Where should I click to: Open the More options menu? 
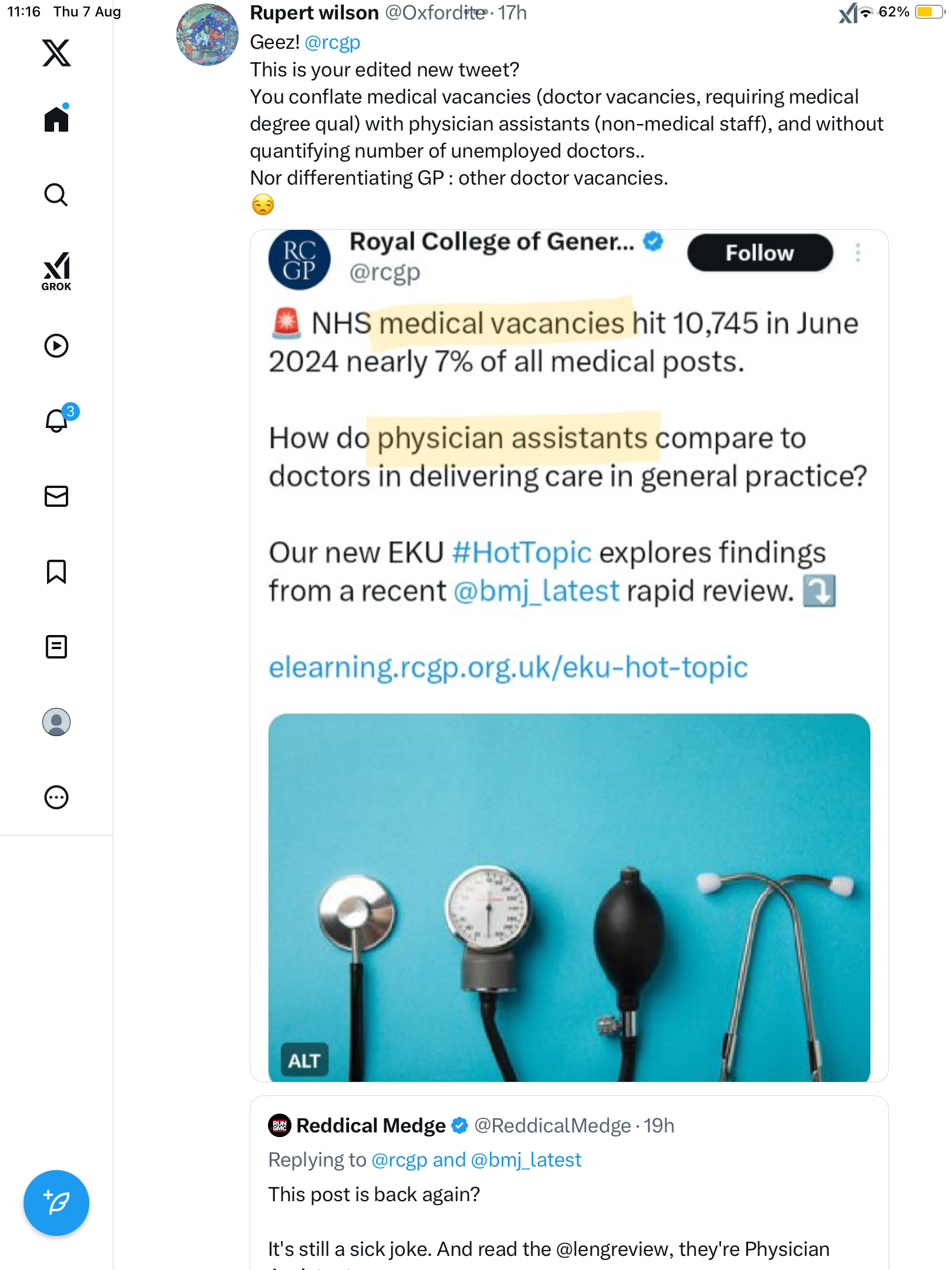pos(56,797)
